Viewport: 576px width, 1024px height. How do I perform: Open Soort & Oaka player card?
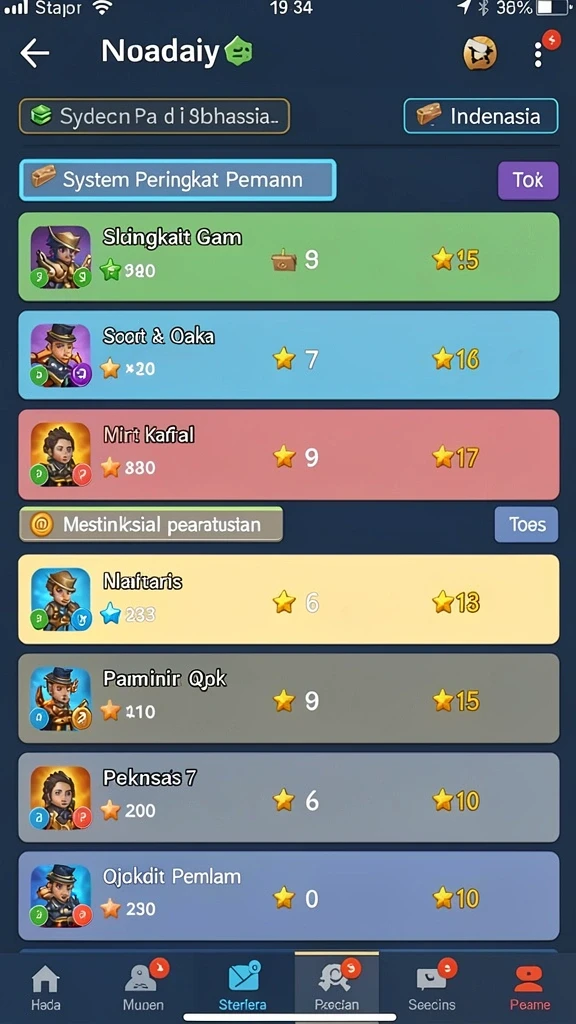pyautogui.click(x=289, y=355)
